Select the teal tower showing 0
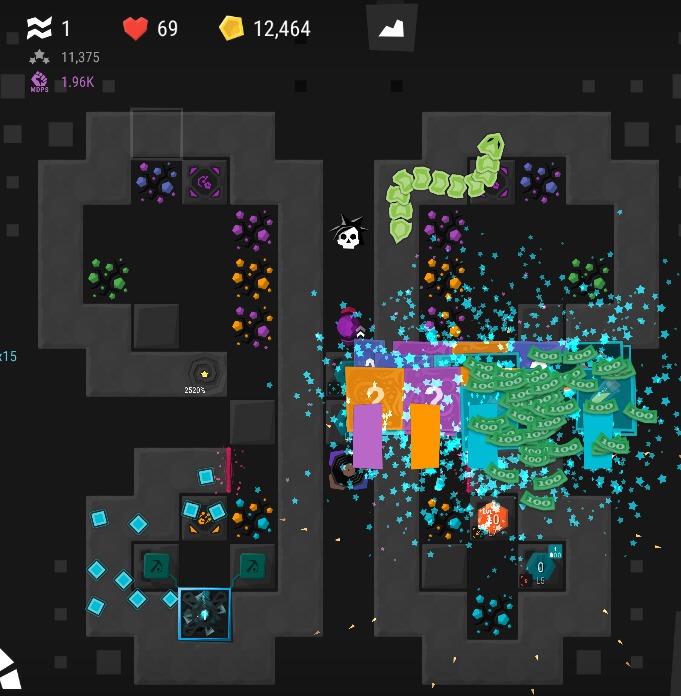Image resolution: width=681 pixels, height=696 pixels. tap(540, 567)
